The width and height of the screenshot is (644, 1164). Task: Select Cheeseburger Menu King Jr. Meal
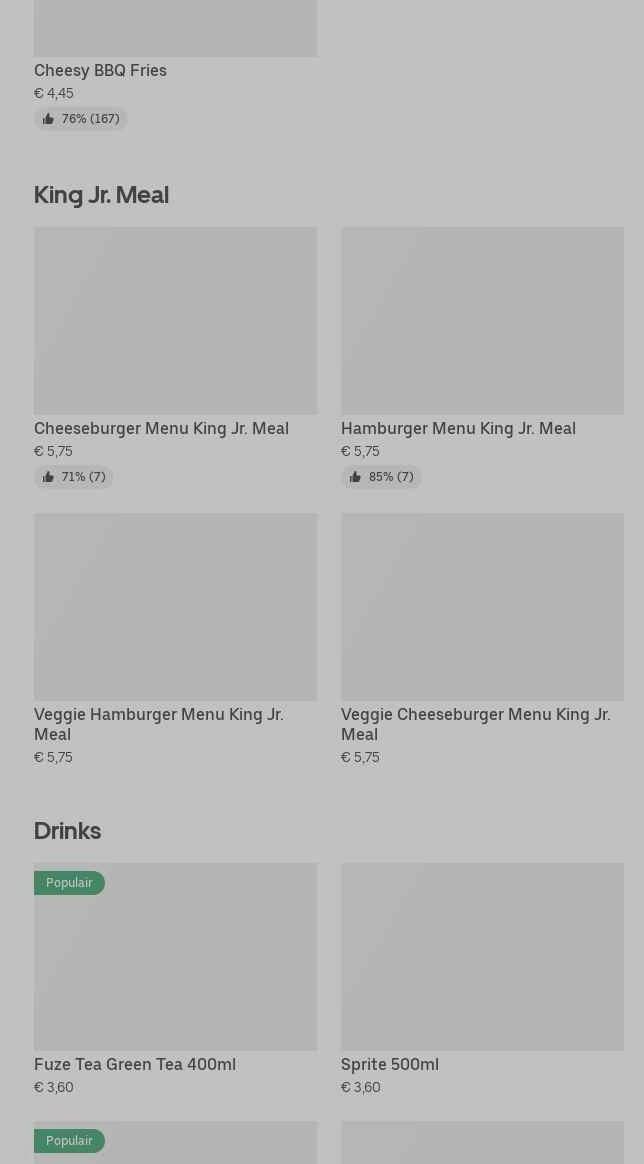pos(175,358)
